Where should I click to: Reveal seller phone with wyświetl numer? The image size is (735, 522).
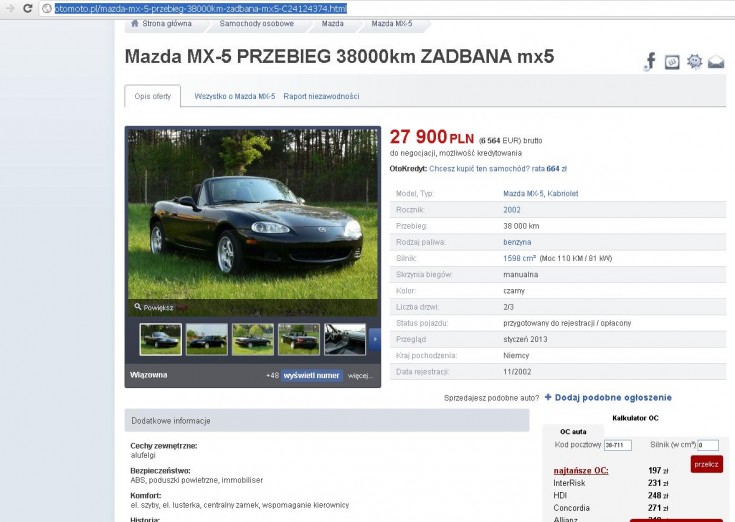(x=312, y=376)
